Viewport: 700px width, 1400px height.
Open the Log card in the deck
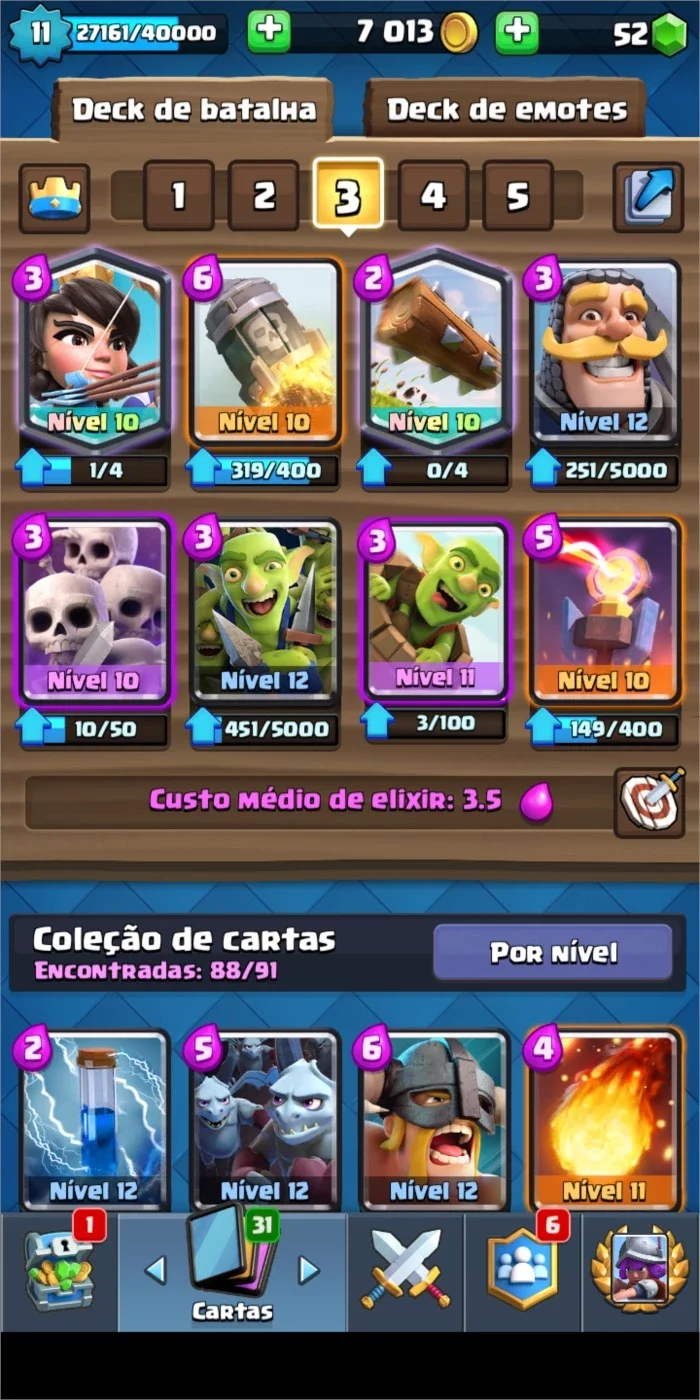(435, 351)
